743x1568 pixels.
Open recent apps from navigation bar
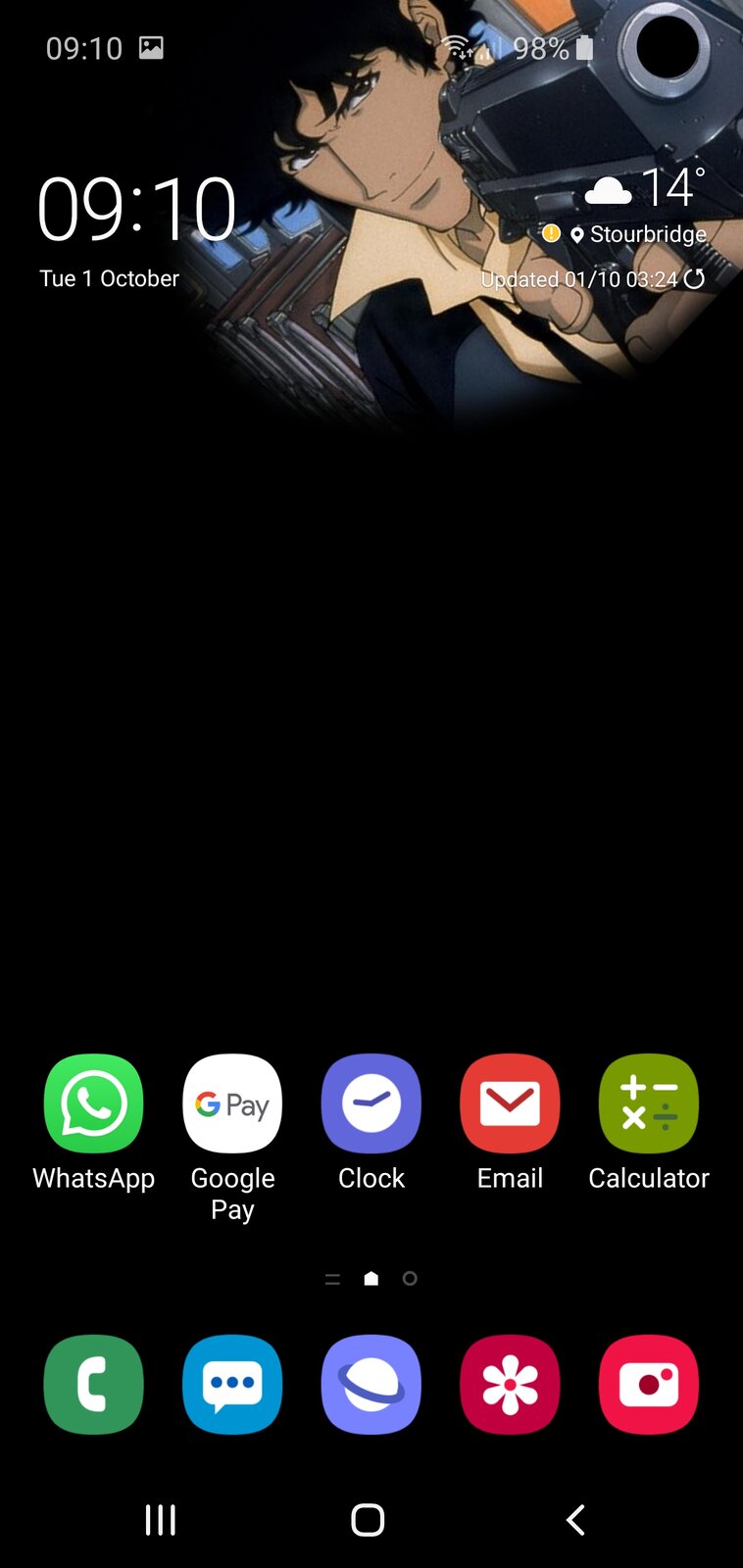(x=161, y=1520)
